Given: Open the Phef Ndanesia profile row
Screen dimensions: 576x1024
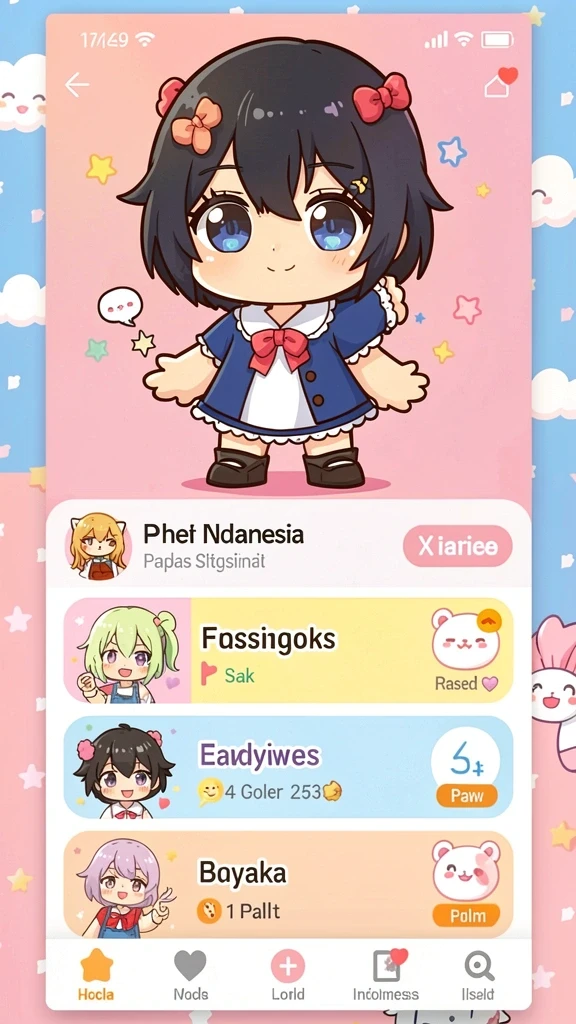Looking at the screenshot, I should (288, 545).
